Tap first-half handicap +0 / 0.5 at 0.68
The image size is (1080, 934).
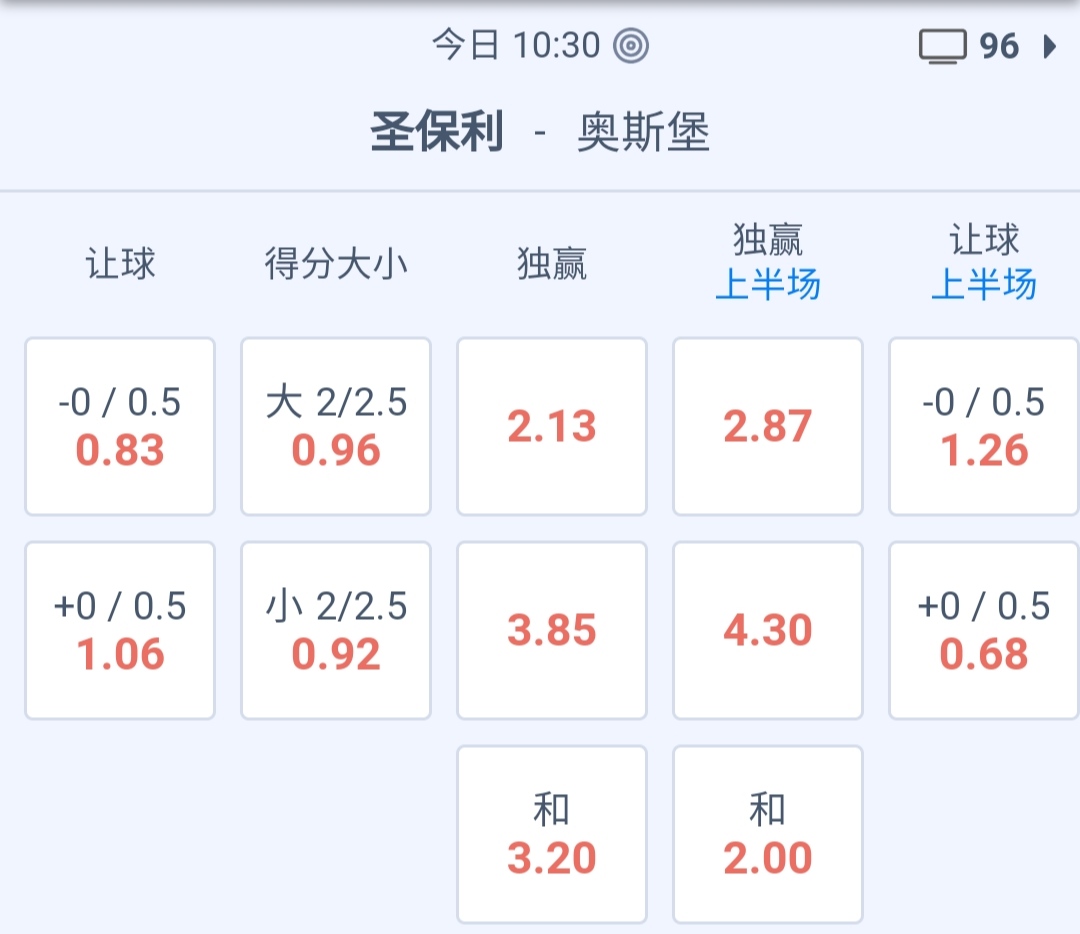[984, 631]
